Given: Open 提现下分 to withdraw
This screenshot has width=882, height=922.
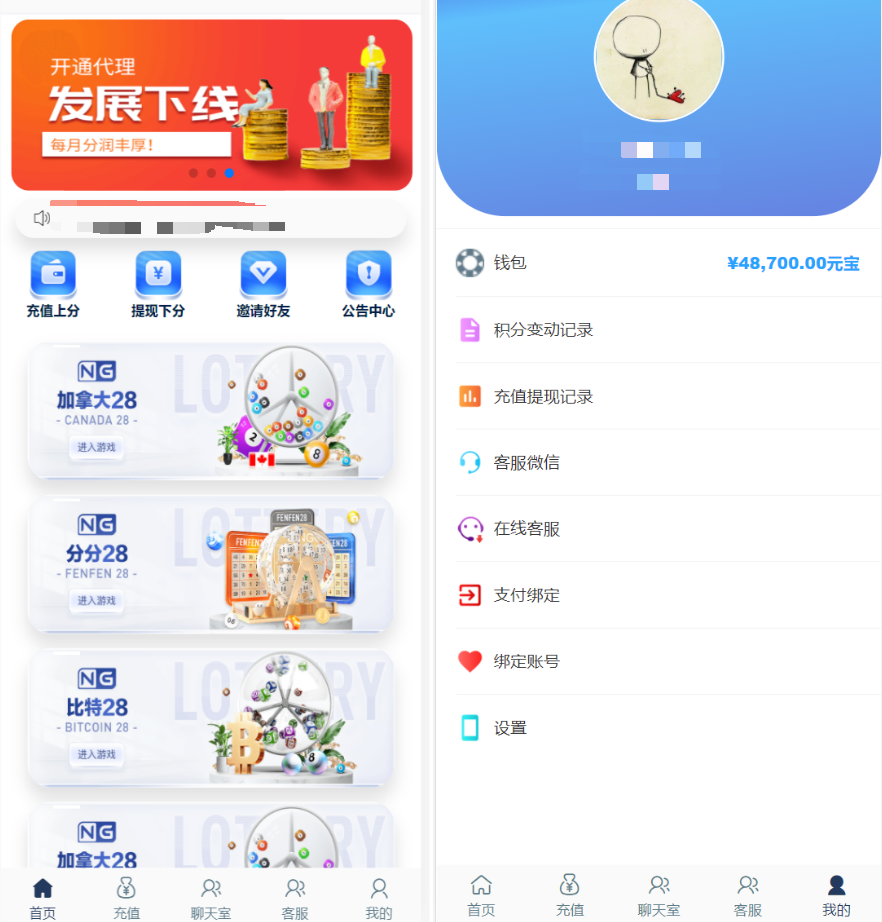Looking at the screenshot, I should pos(158,283).
